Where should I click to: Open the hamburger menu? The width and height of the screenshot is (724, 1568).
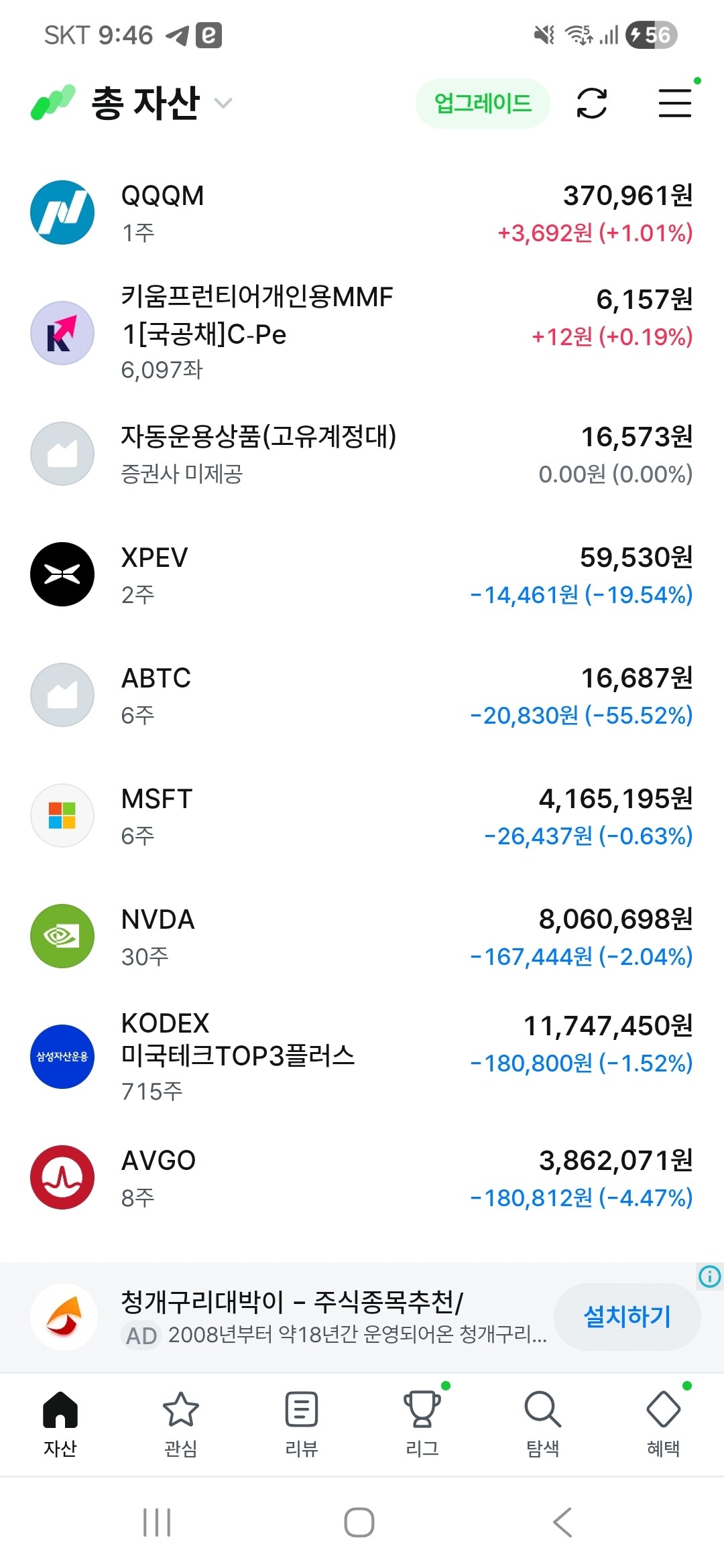[x=675, y=103]
